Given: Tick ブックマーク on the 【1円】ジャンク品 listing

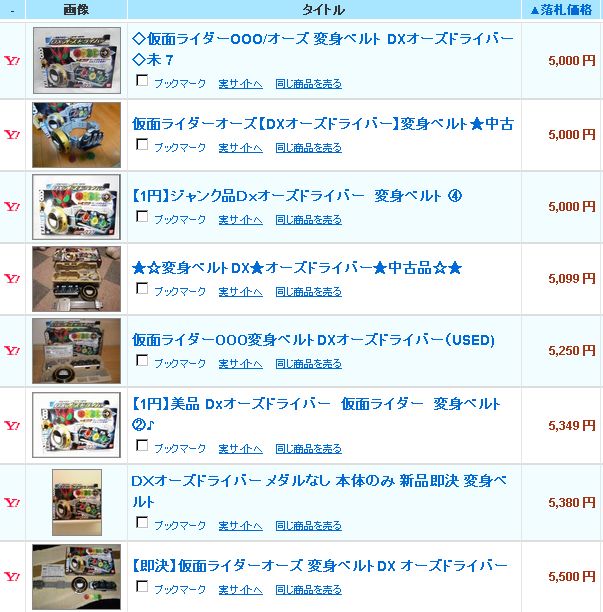Looking at the screenshot, I should click(x=142, y=218).
